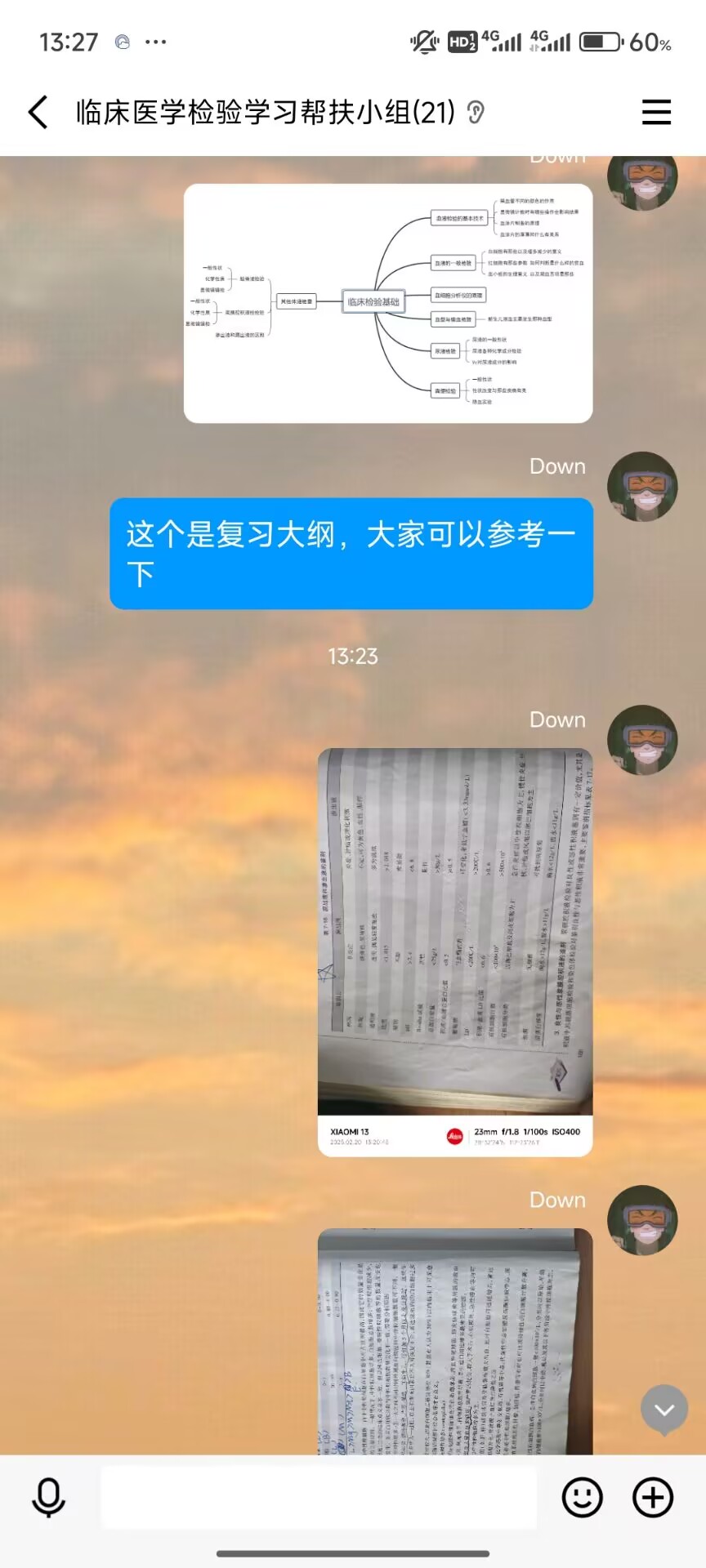Open the group chat menu
706x1568 pixels.
[656, 112]
